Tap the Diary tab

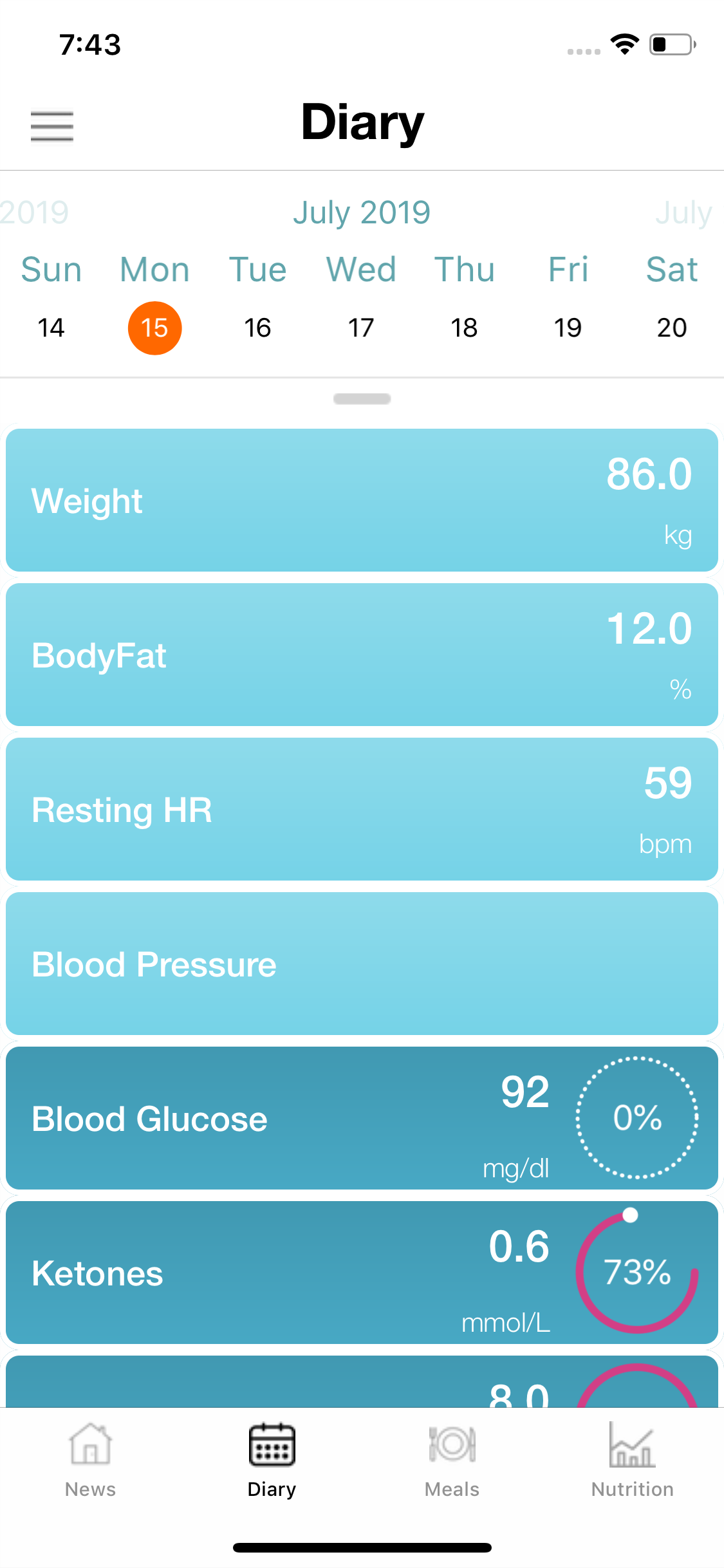272,1460
